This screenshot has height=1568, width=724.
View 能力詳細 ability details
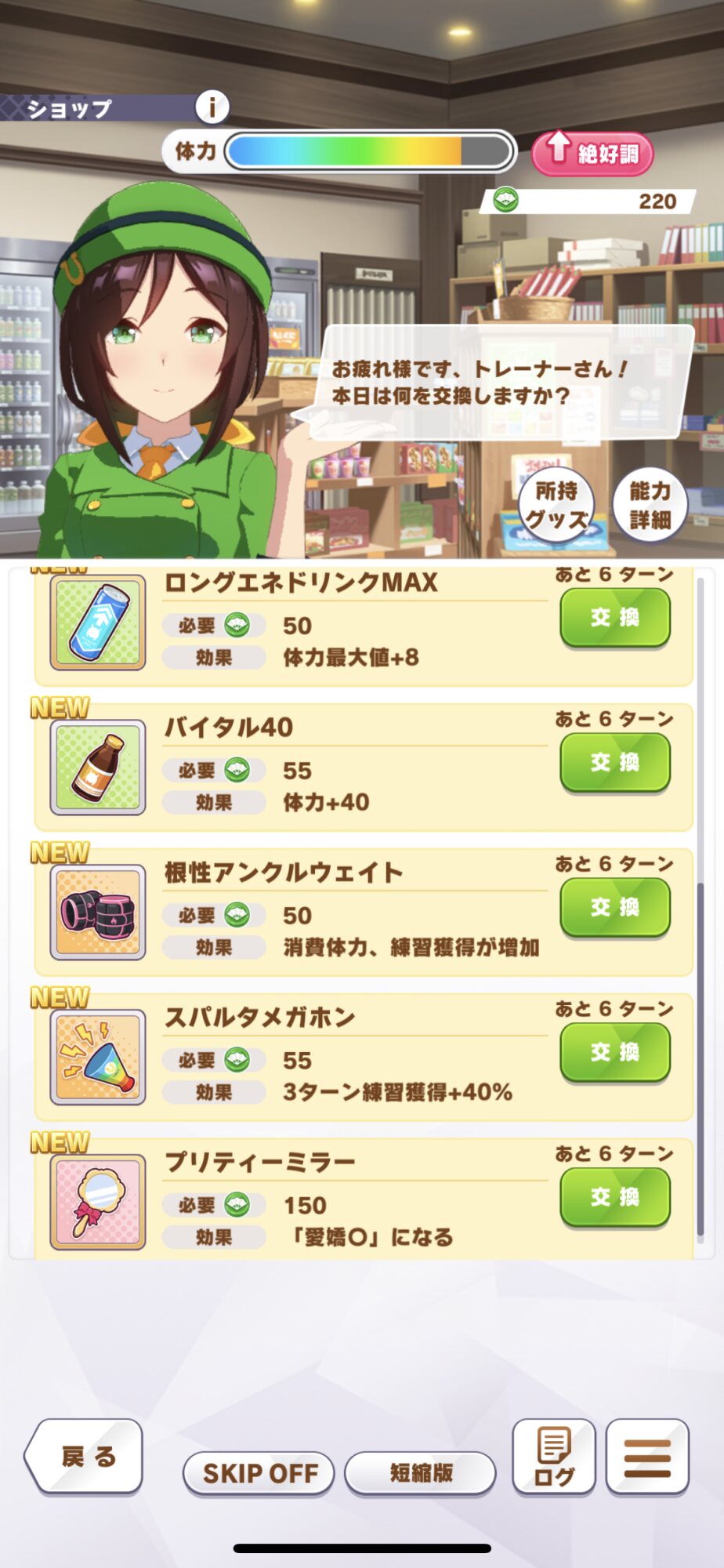click(650, 505)
